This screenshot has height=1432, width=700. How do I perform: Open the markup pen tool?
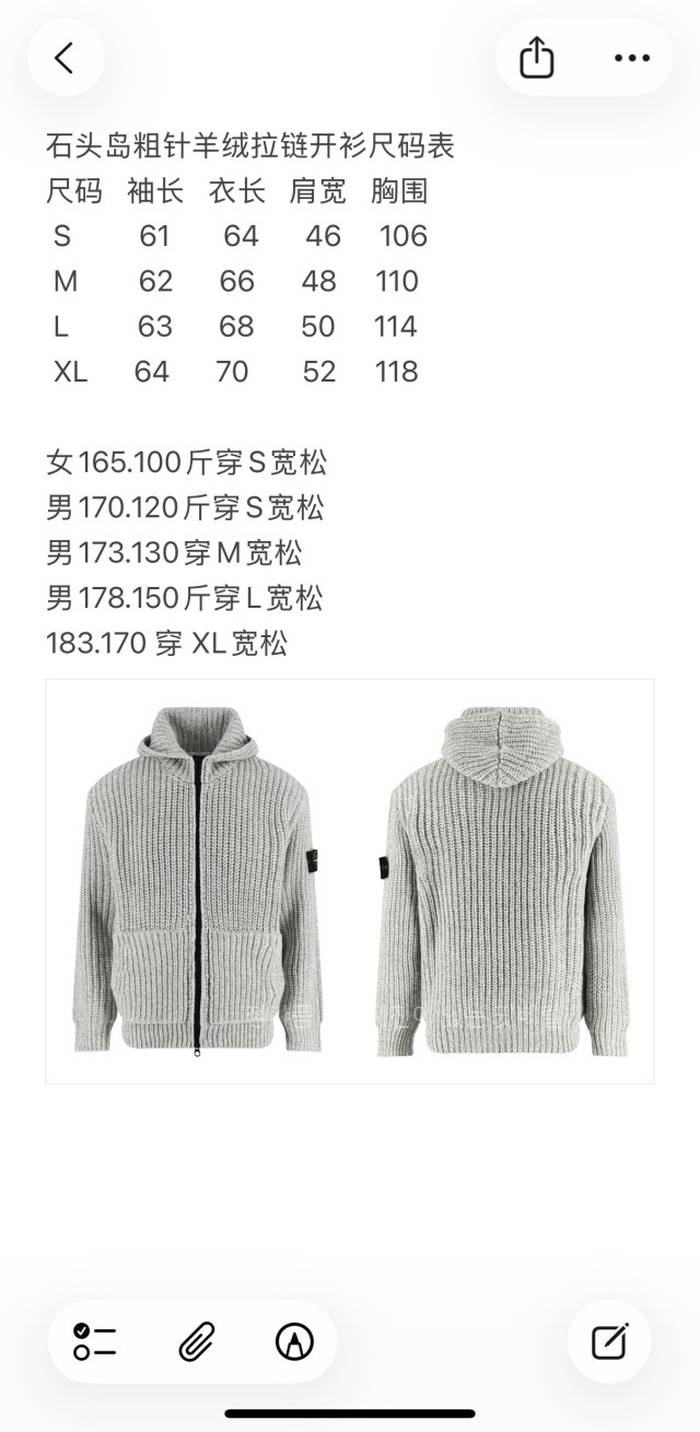pyautogui.click(x=294, y=1342)
